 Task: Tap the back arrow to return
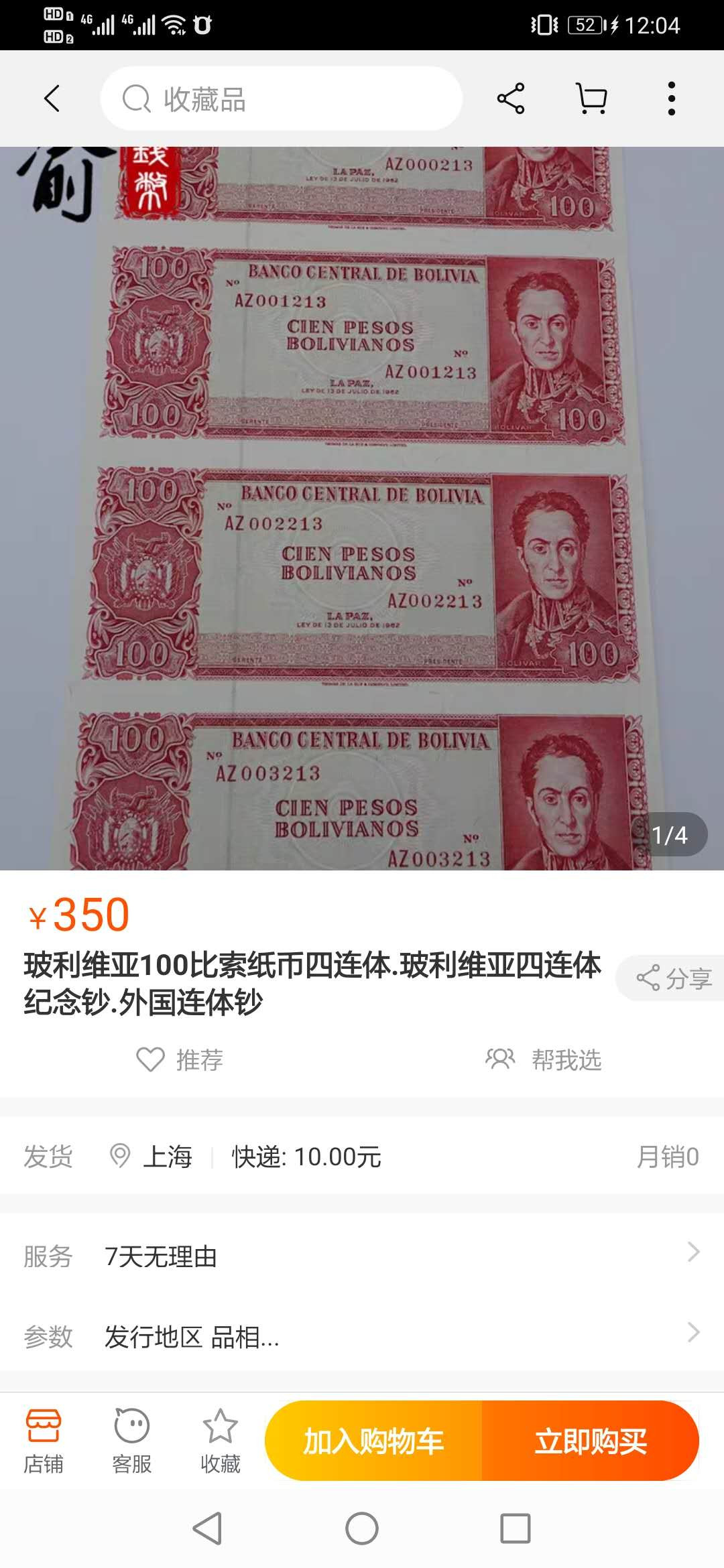(x=51, y=98)
